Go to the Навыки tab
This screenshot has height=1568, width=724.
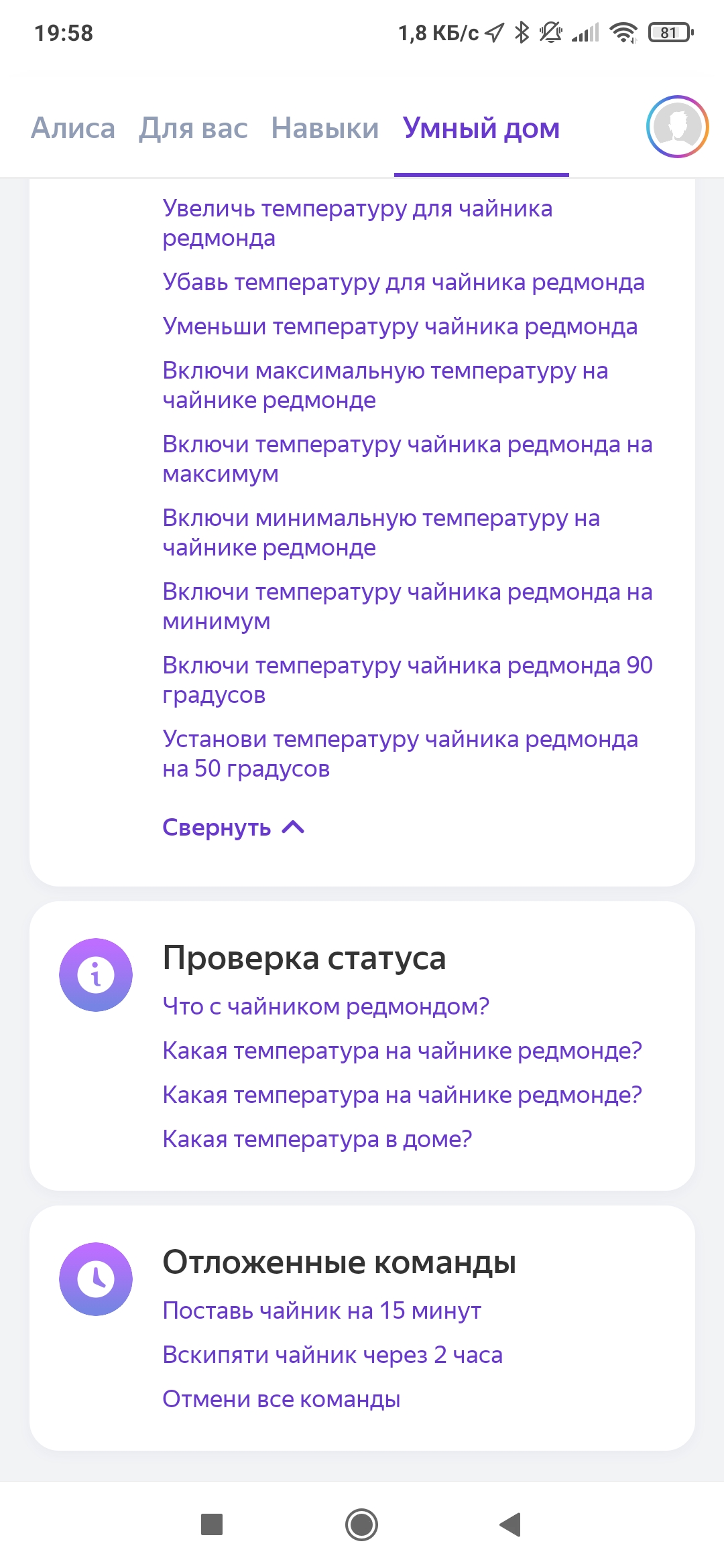[x=325, y=128]
